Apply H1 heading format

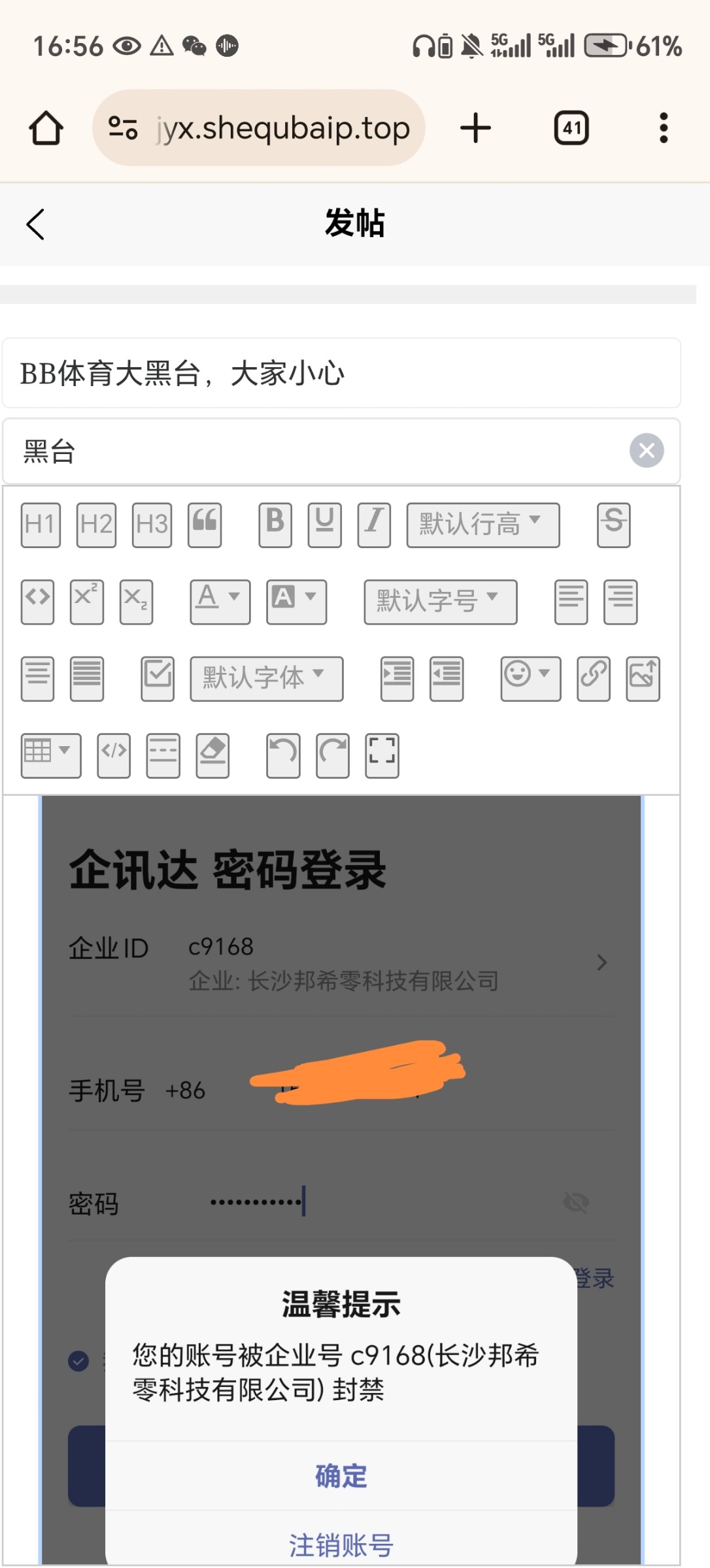(x=41, y=525)
